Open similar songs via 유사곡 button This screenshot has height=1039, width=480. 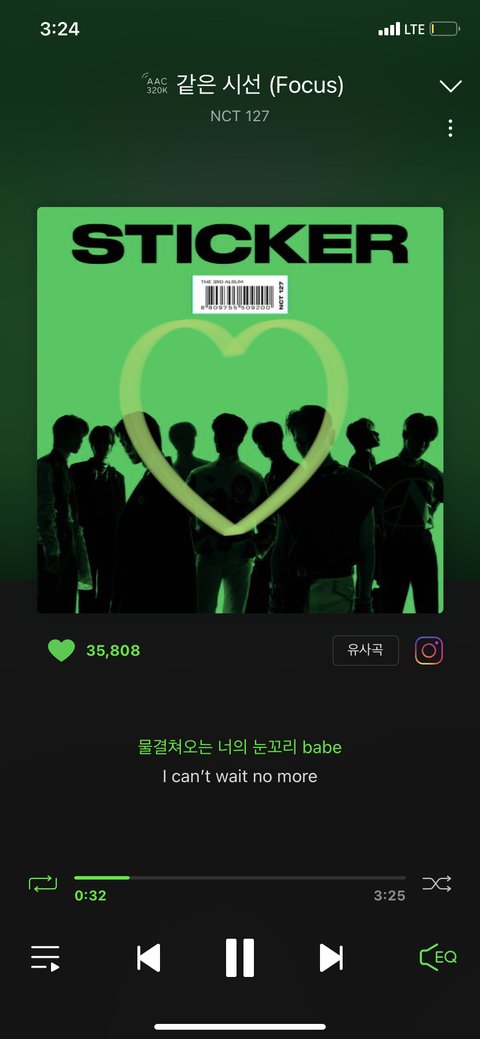coord(365,650)
